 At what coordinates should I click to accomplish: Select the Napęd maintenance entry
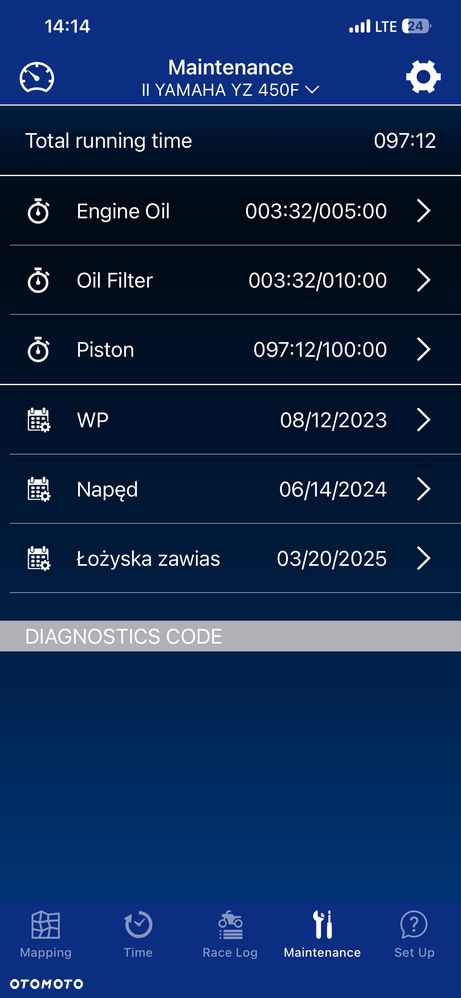coord(230,489)
